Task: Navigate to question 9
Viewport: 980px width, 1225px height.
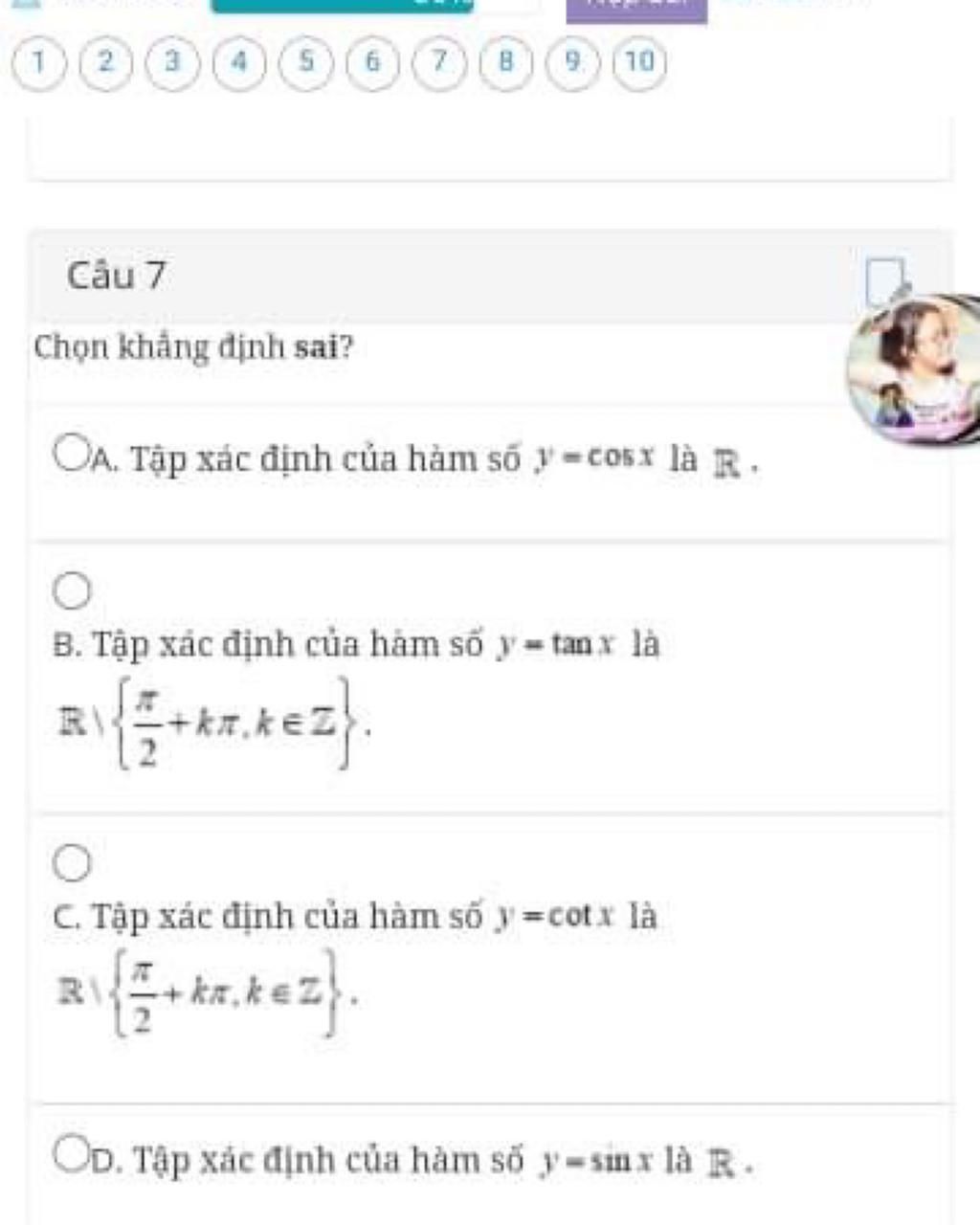Action: [x=572, y=62]
